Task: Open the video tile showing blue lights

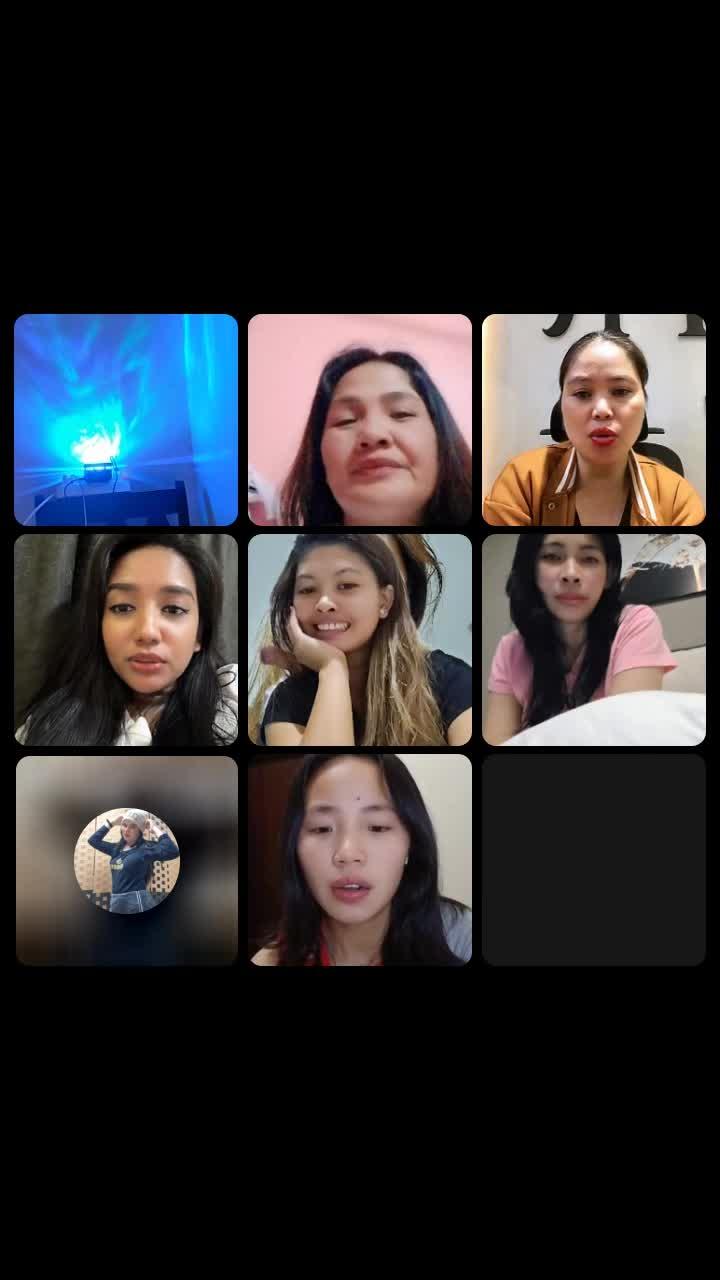Action: point(126,420)
